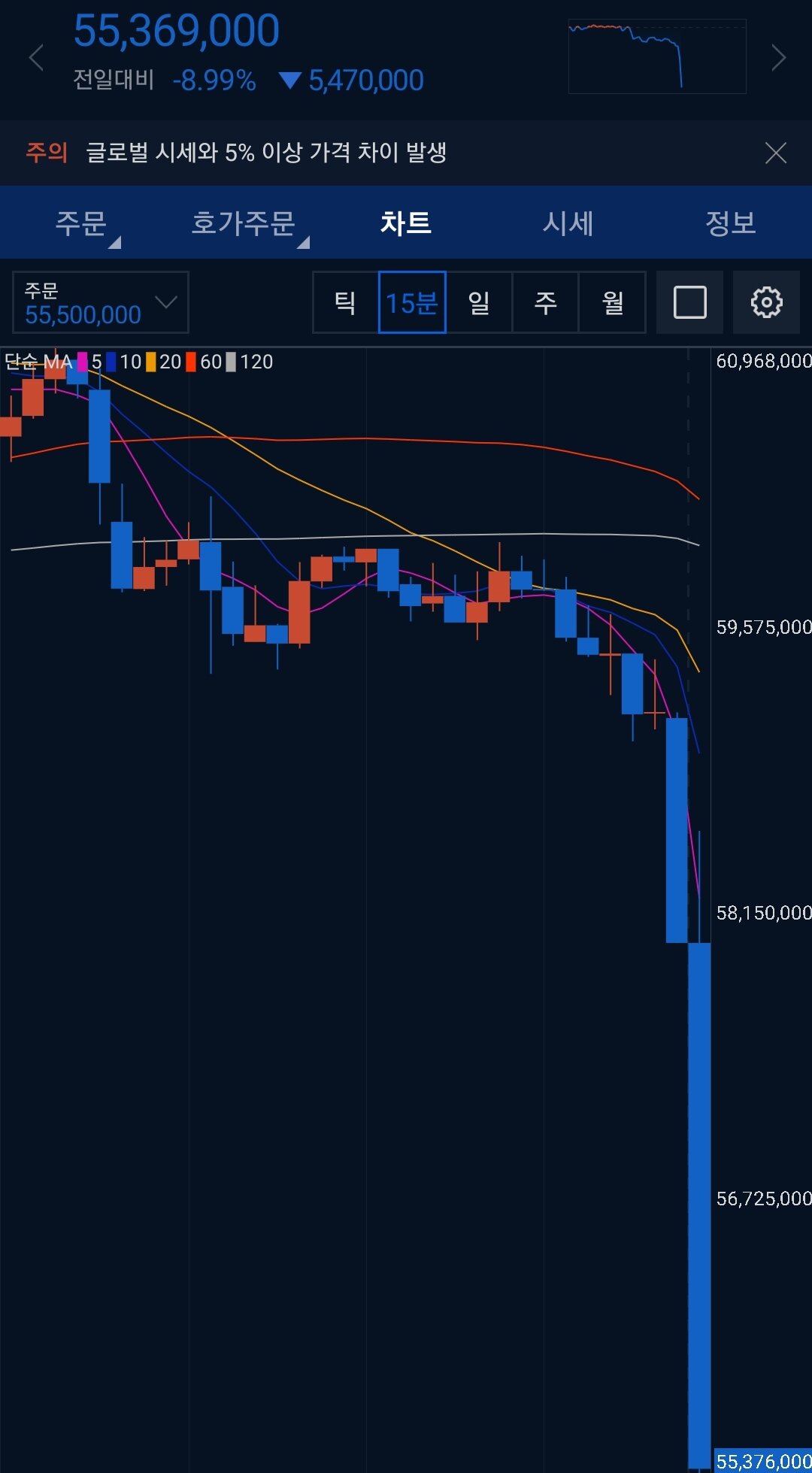Select the 15분 chart interval
The image size is (812, 1473).
click(412, 302)
